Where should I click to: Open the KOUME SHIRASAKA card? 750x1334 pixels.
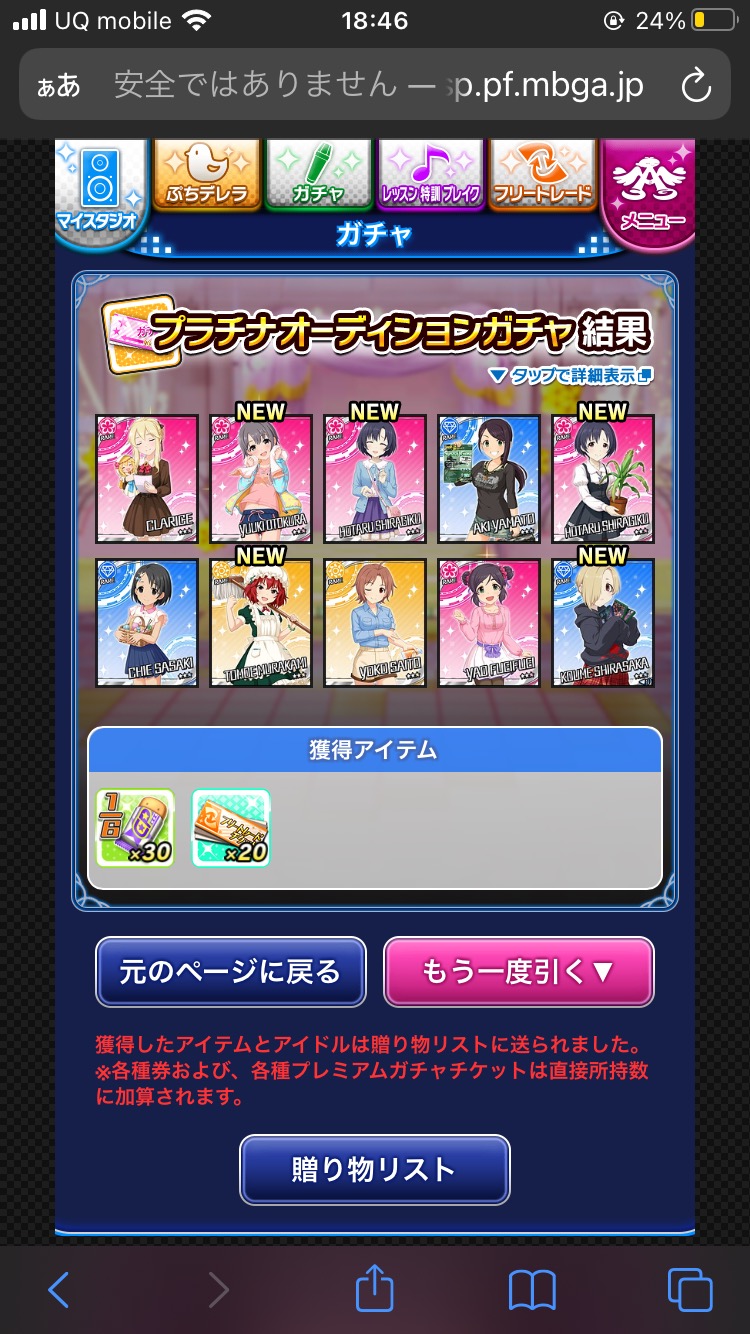603,622
